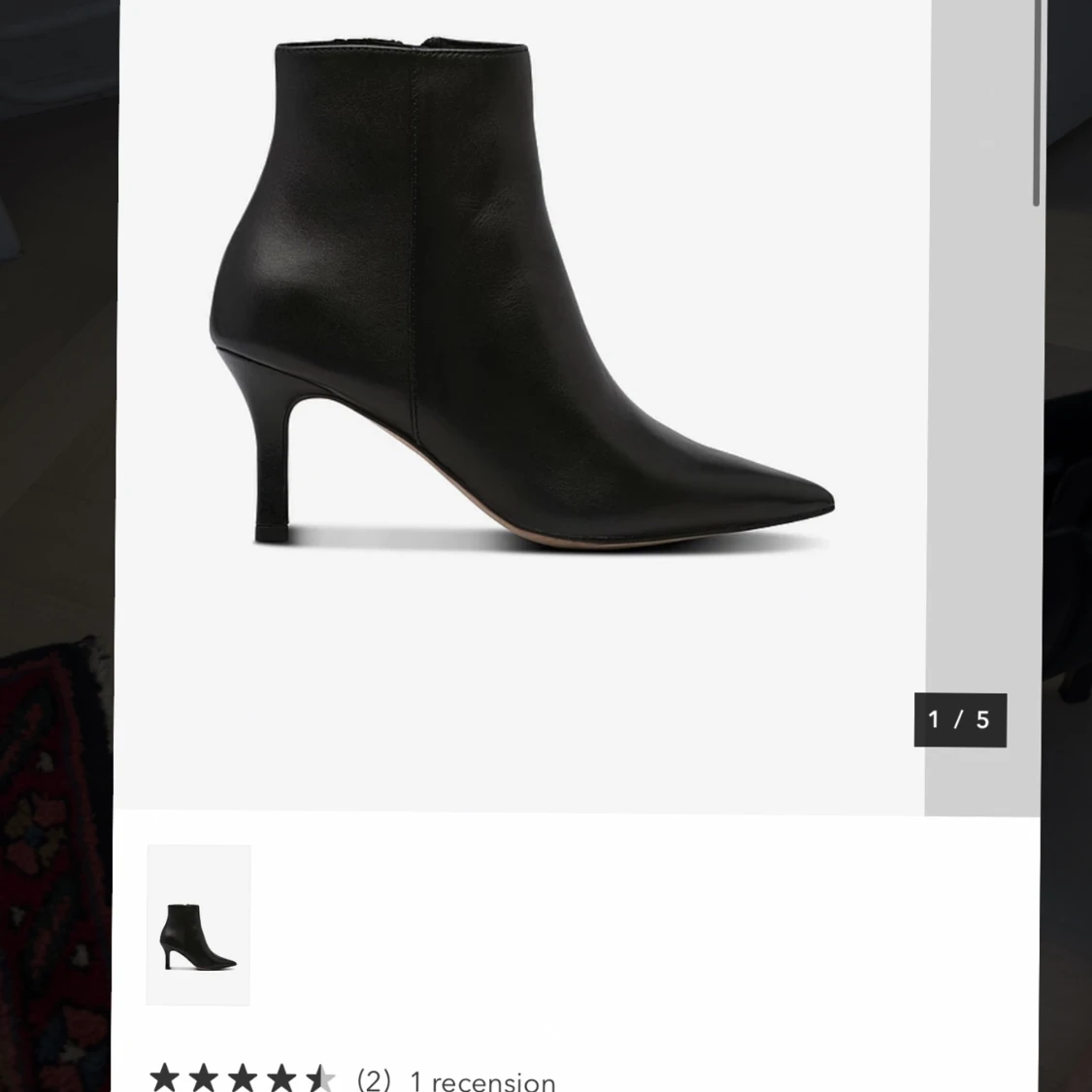Screen dimensions: 1092x1092
Task: Select the small boot thumbnail
Action: point(198,925)
